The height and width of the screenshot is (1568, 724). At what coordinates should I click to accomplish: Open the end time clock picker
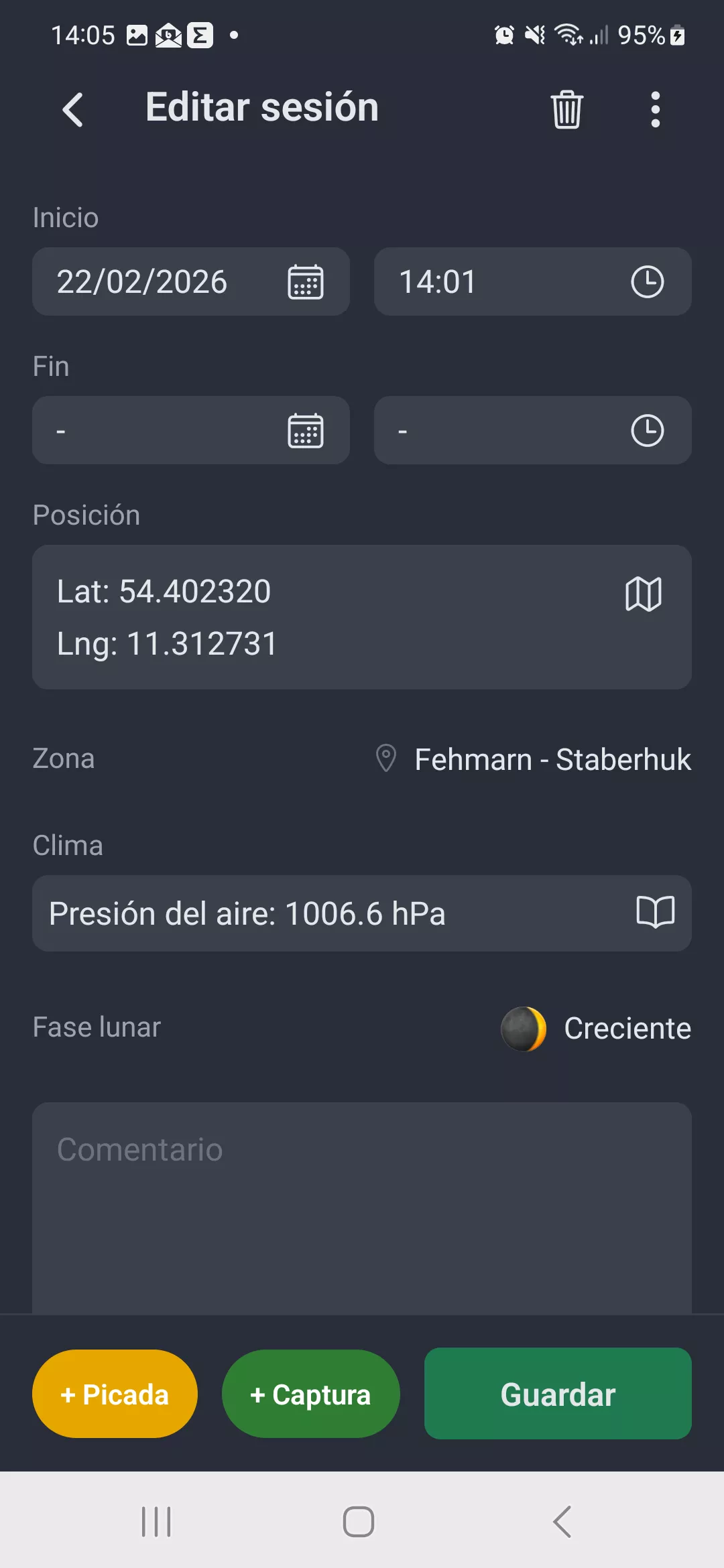click(648, 430)
